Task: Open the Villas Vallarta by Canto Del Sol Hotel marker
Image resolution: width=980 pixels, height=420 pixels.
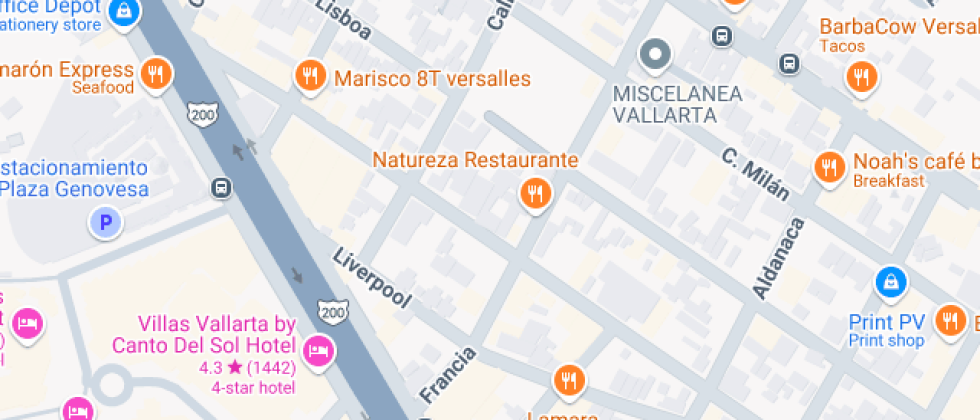Action: [x=318, y=349]
